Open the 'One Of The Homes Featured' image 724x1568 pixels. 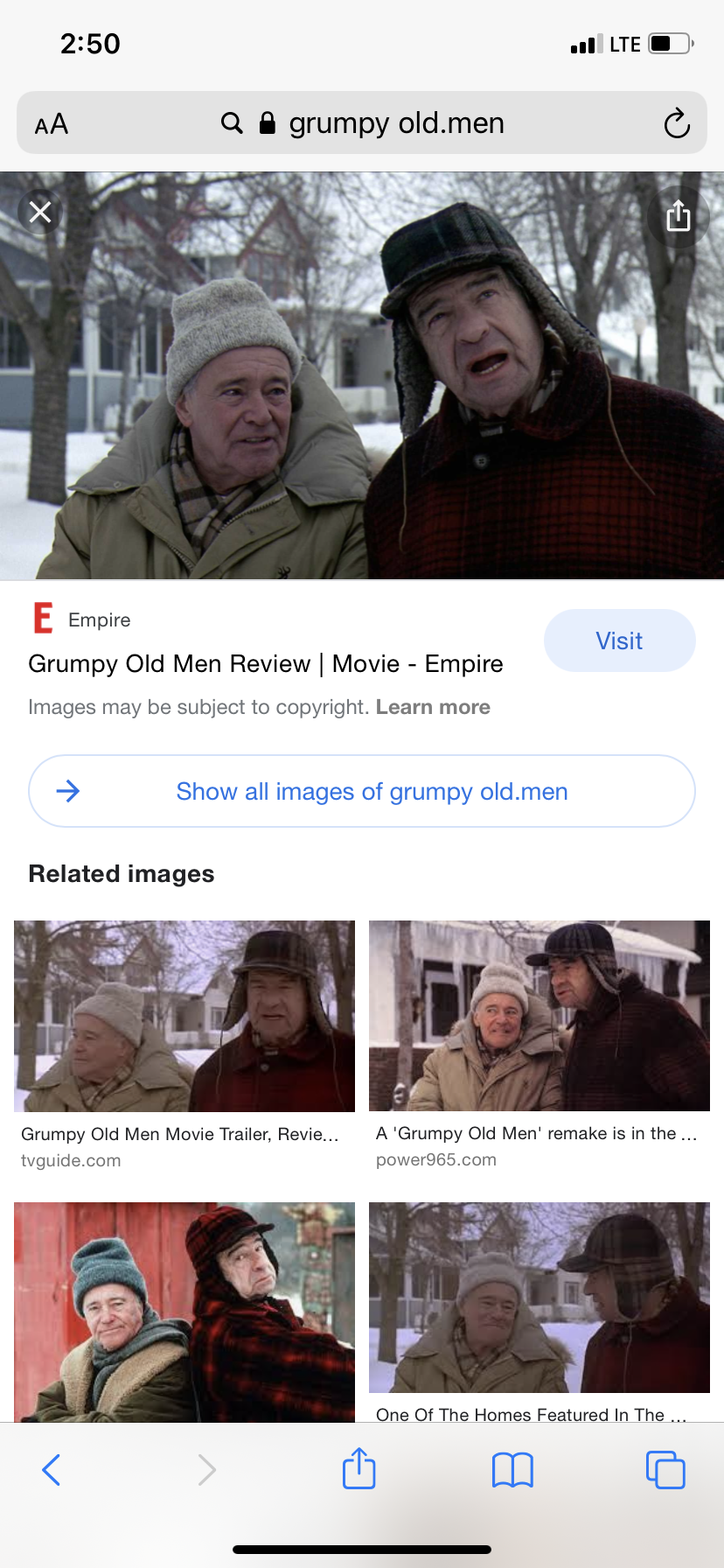coord(540,1298)
